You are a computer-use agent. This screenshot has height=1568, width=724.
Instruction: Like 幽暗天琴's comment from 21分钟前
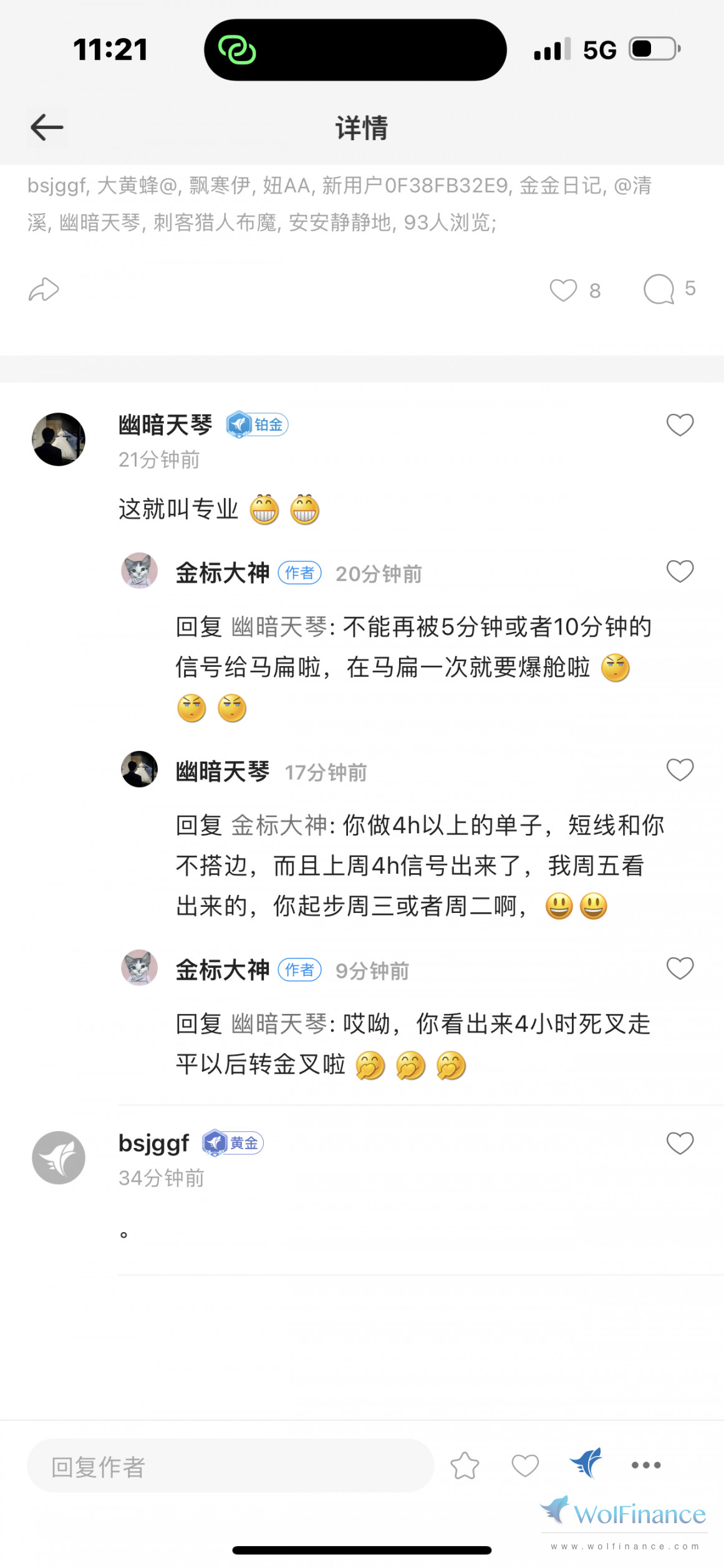coord(680,425)
